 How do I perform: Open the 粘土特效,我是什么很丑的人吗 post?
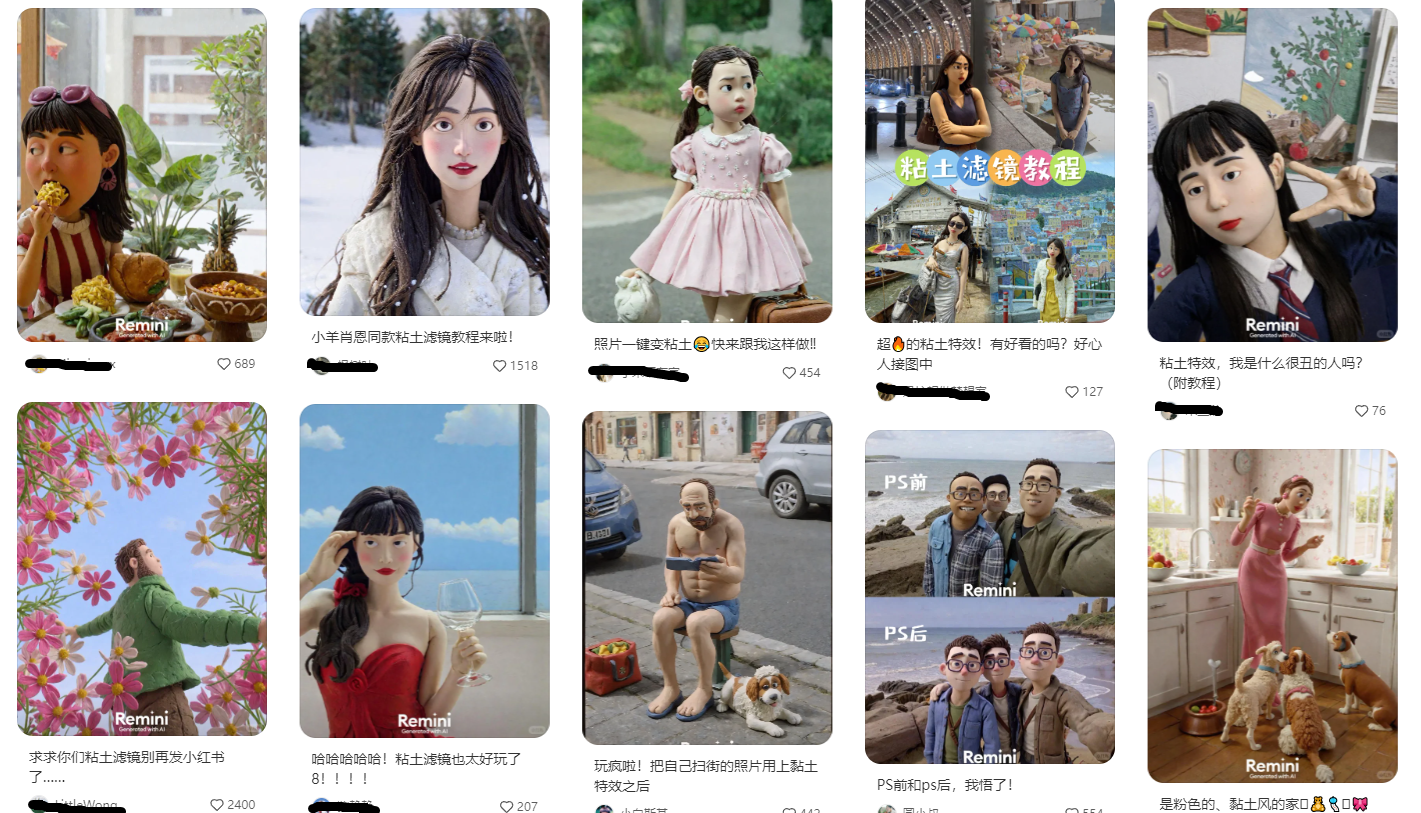(1272, 175)
